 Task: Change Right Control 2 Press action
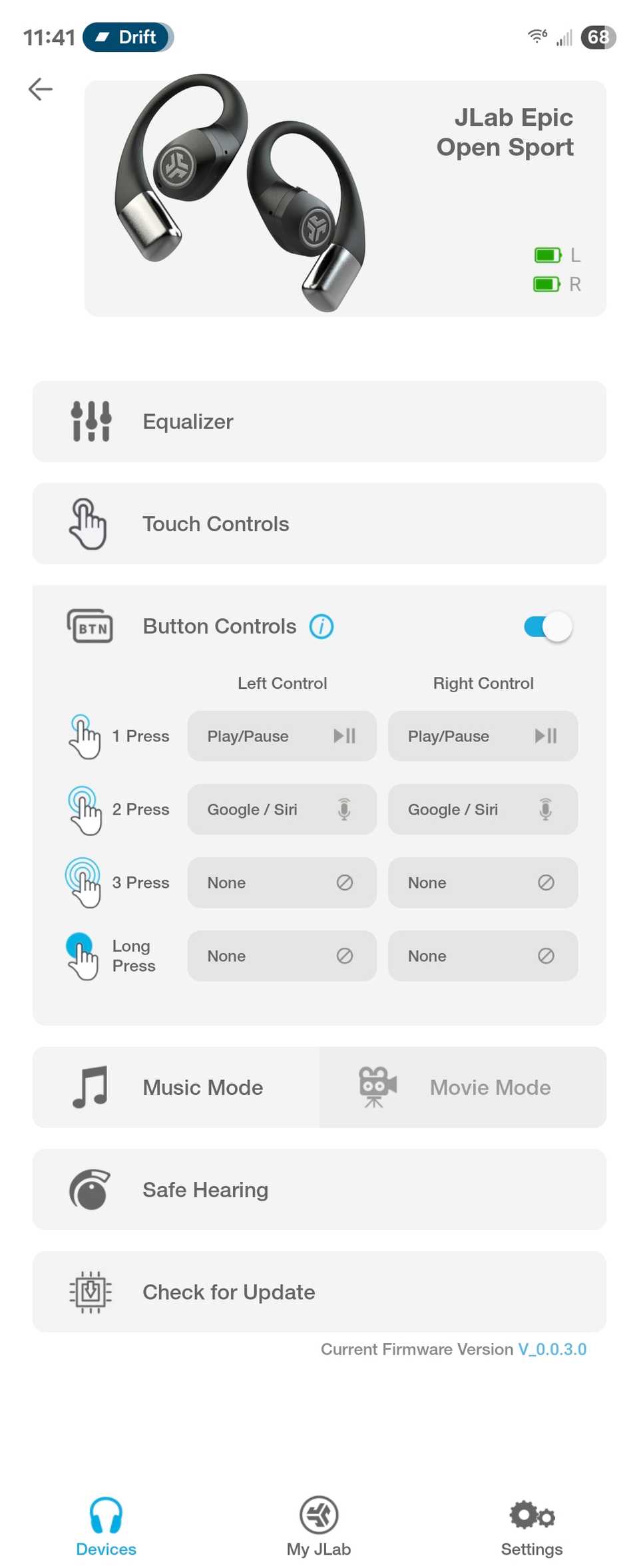coord(483,809)
